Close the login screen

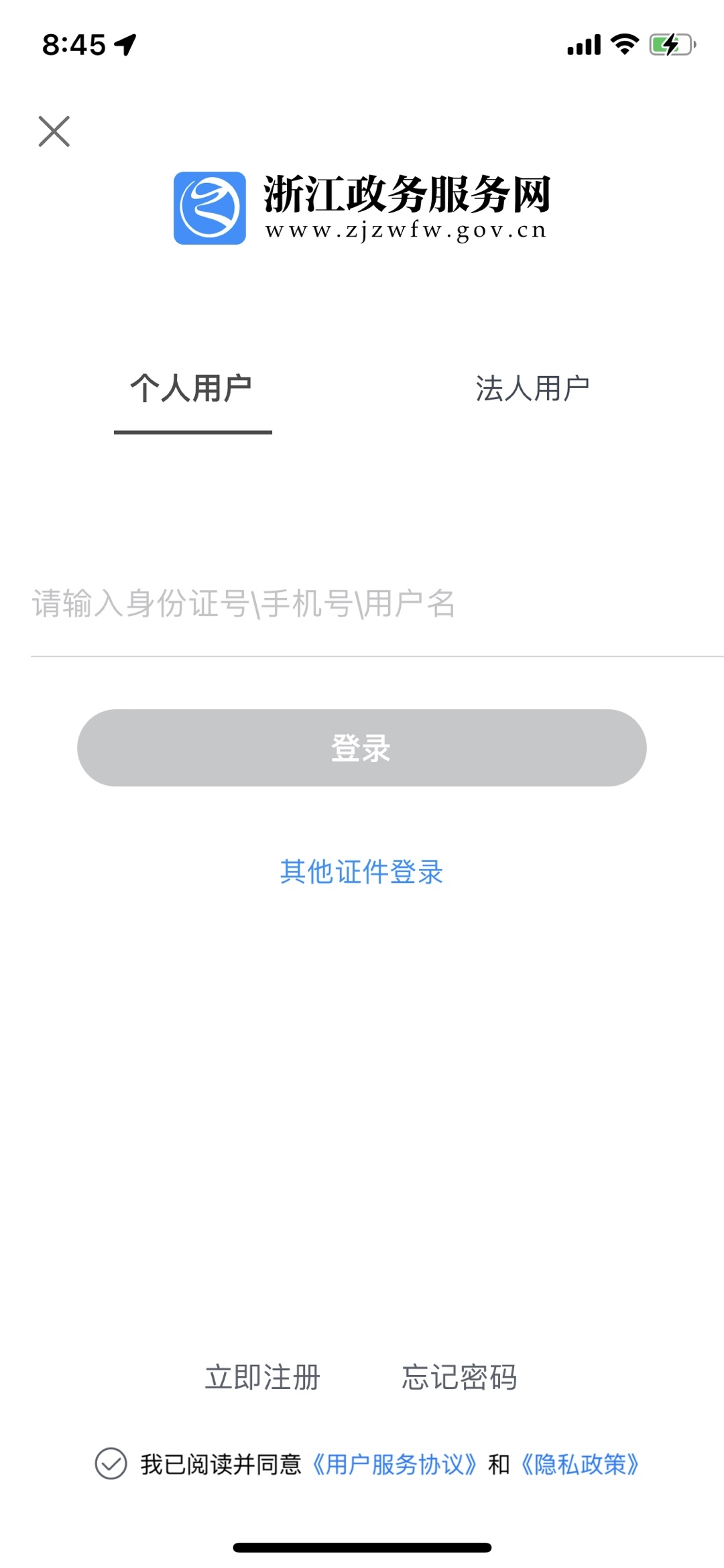(54, 131)
